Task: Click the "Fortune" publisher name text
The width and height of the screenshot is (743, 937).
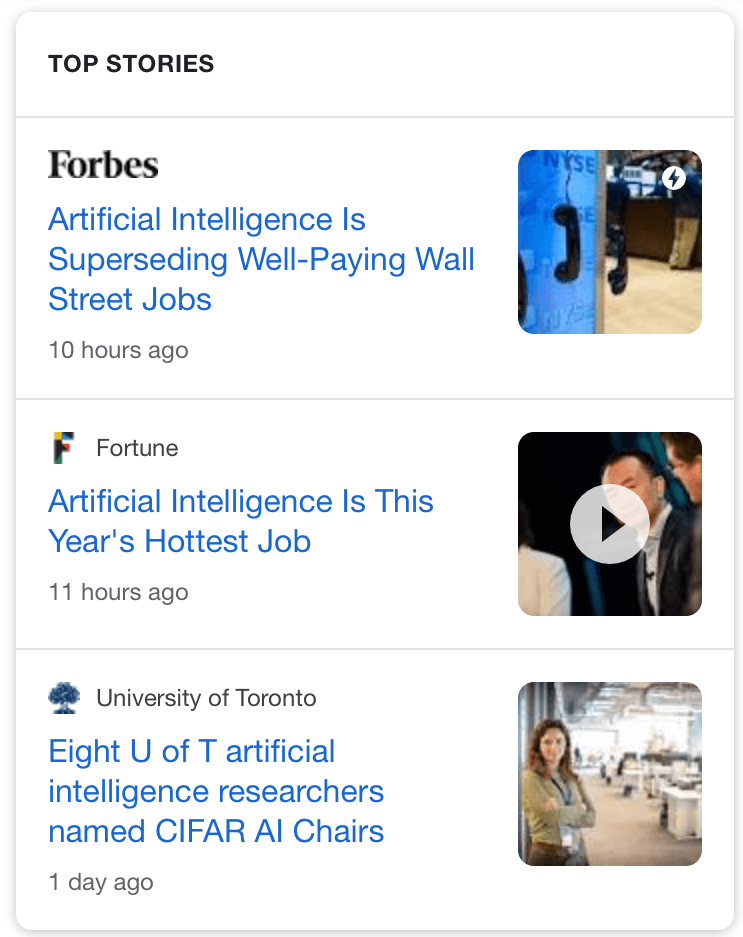Action: pyautogui.click(x=137, y=448)
